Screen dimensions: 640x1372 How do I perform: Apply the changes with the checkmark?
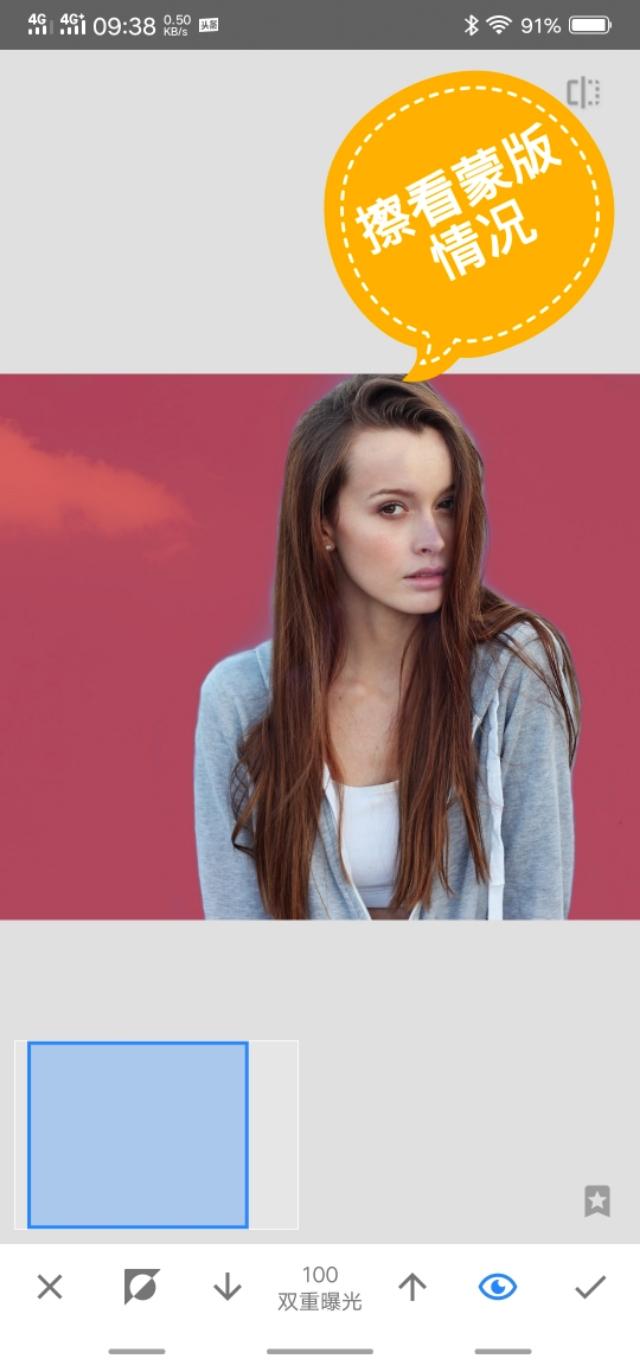(x=590, y=1287)
